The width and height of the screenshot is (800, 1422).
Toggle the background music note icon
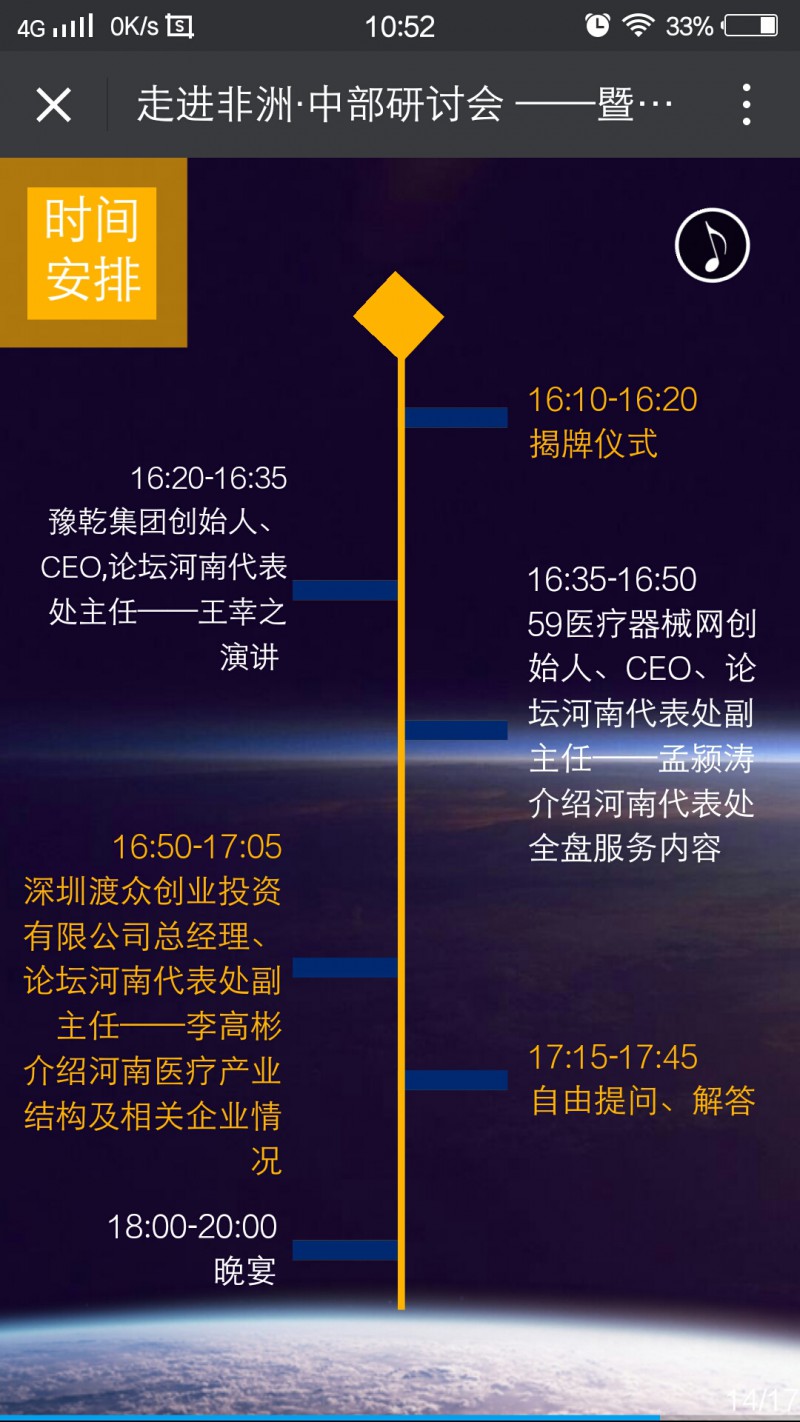712,246
